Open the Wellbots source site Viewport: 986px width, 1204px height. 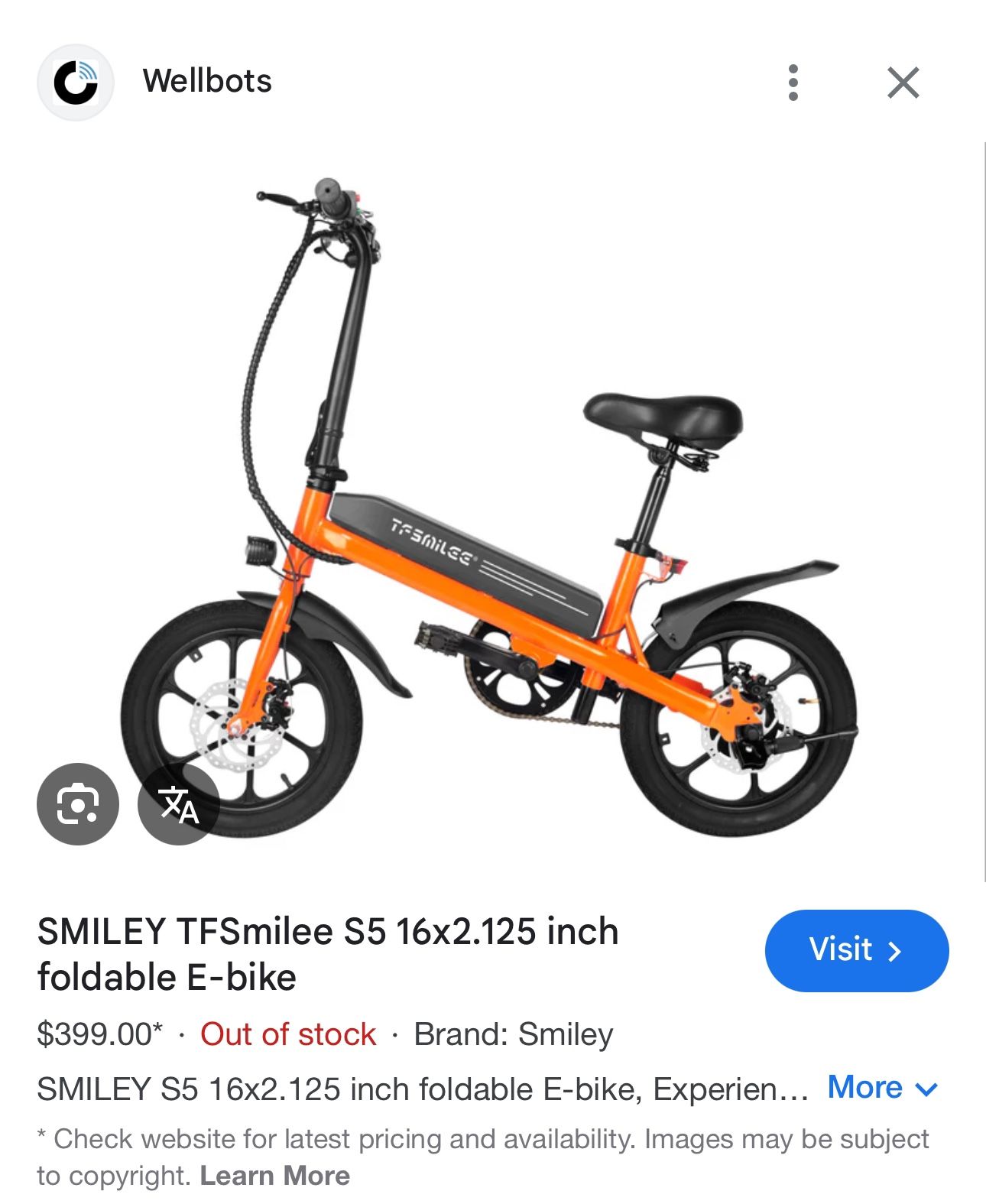[206, 81]
